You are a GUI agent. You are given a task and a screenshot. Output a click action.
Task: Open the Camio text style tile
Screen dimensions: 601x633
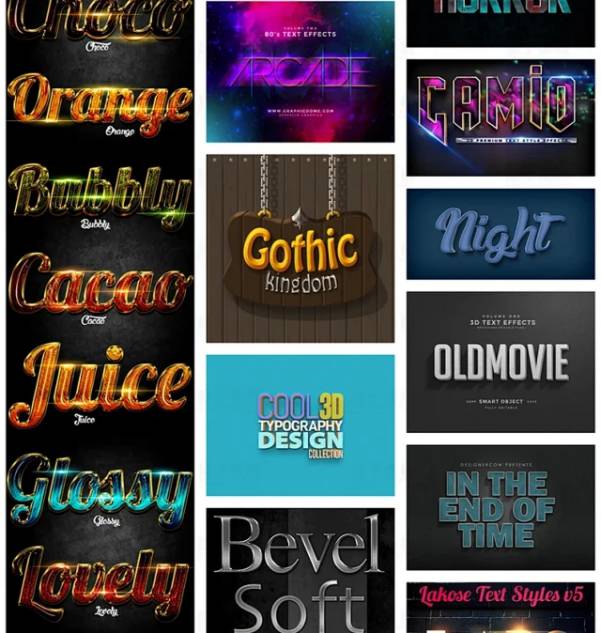pyautogui.click(x=500, y=117)
